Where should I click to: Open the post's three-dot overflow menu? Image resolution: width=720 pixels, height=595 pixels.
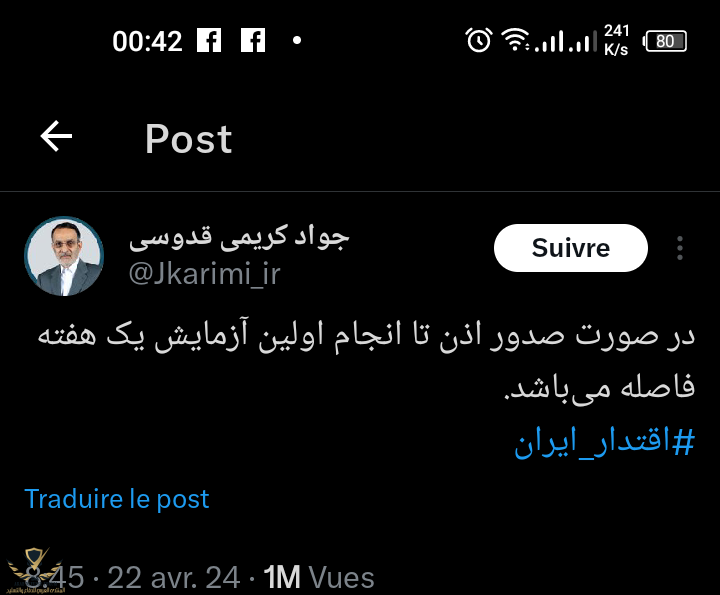pyautogui.click(x=680, y=248)
